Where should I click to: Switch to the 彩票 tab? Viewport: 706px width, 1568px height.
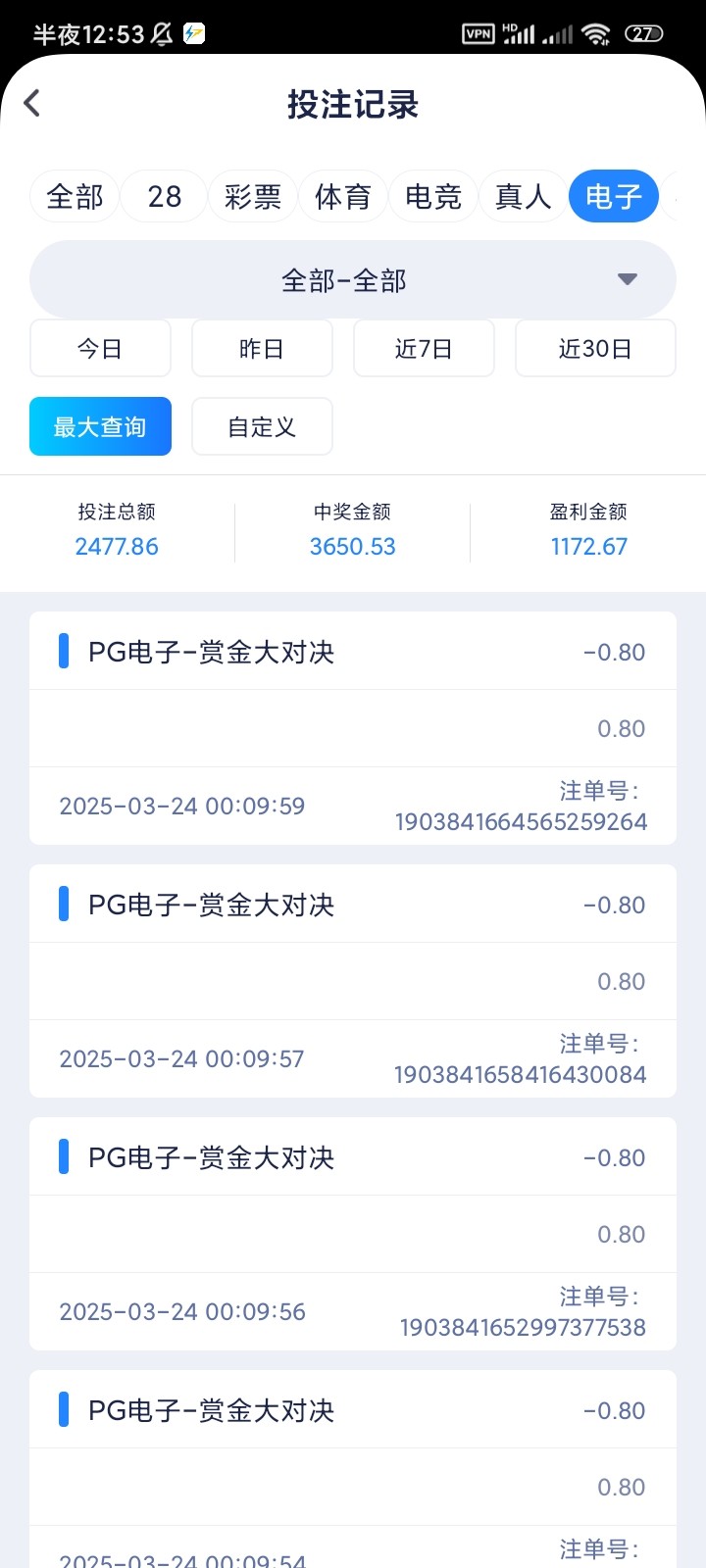[253, 196]
